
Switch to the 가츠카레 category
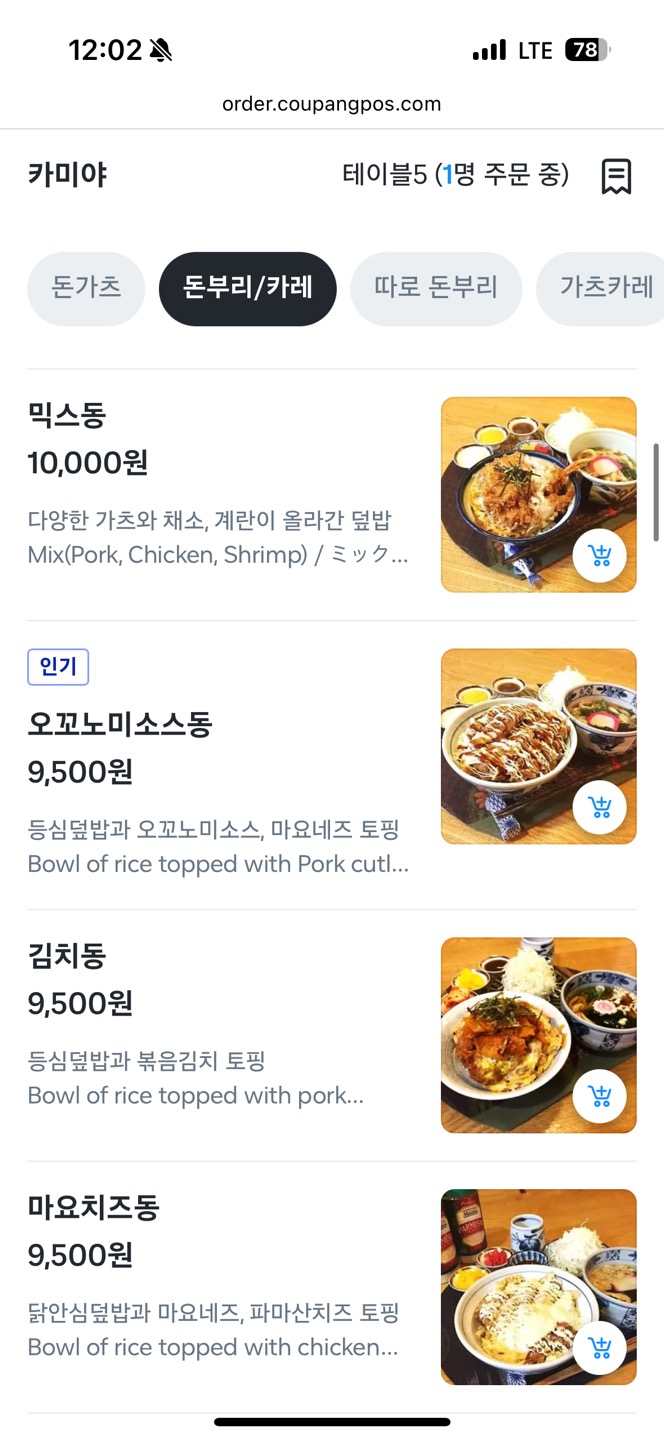[604, 289]
